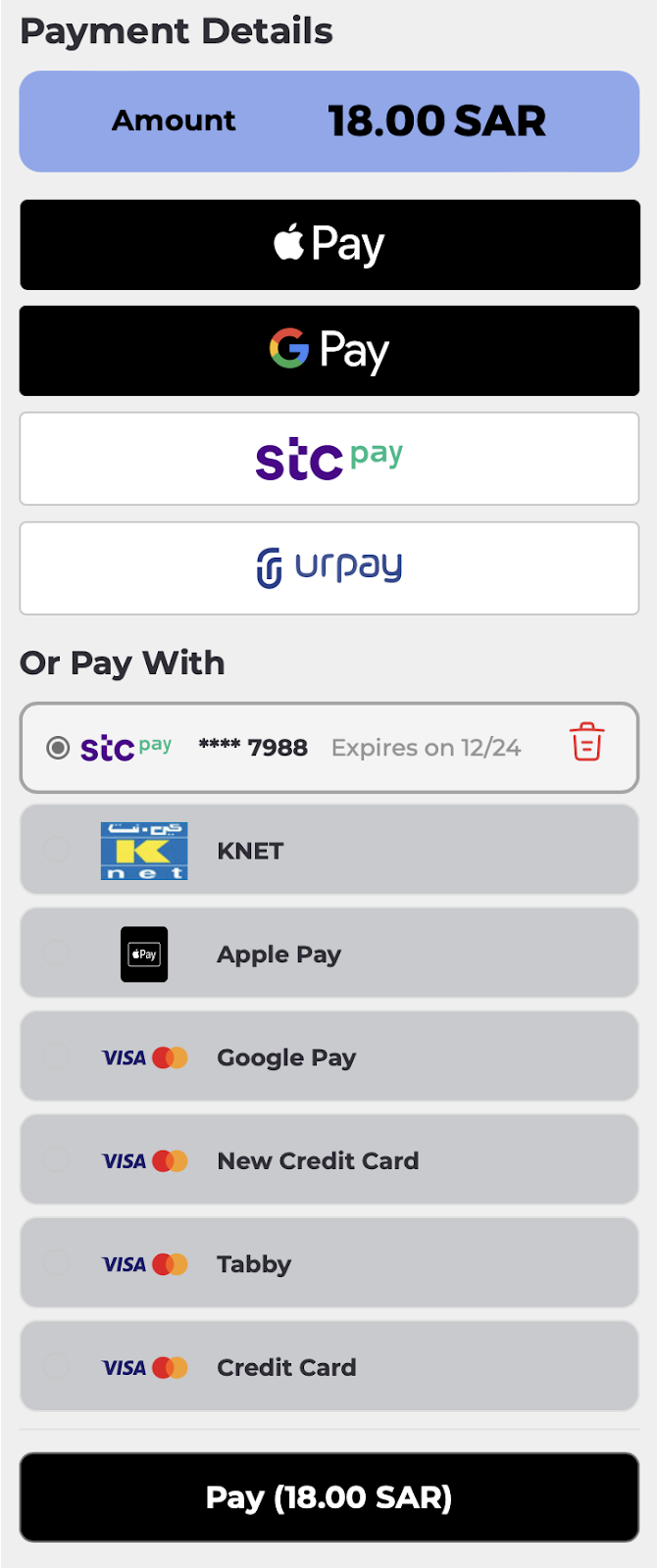Tap Pay (18.00 SAR) to confirm
Viewport: 657px width, 1568px height.
point(328,1497)
